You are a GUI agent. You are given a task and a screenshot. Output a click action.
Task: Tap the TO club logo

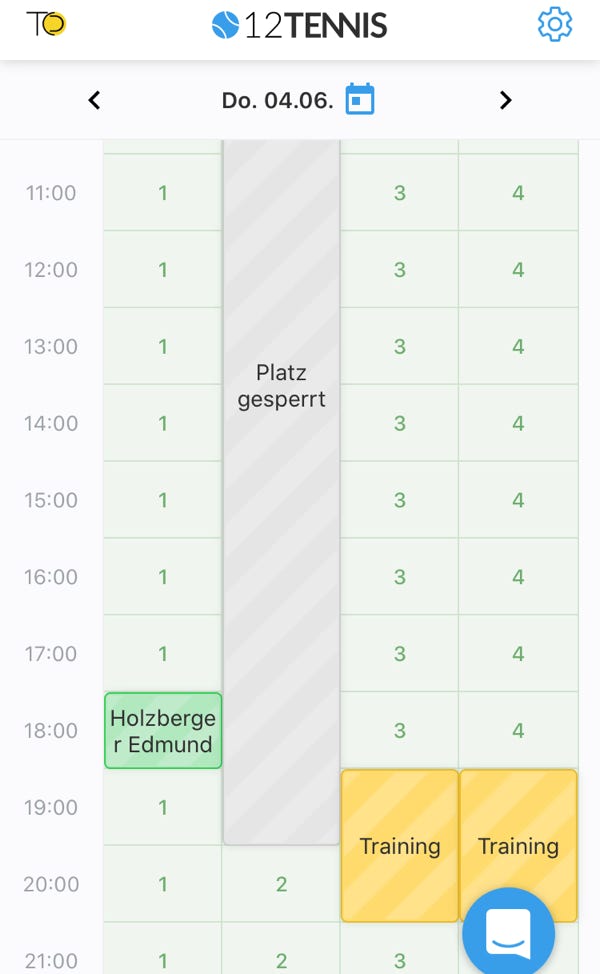[x=46, y=24]
